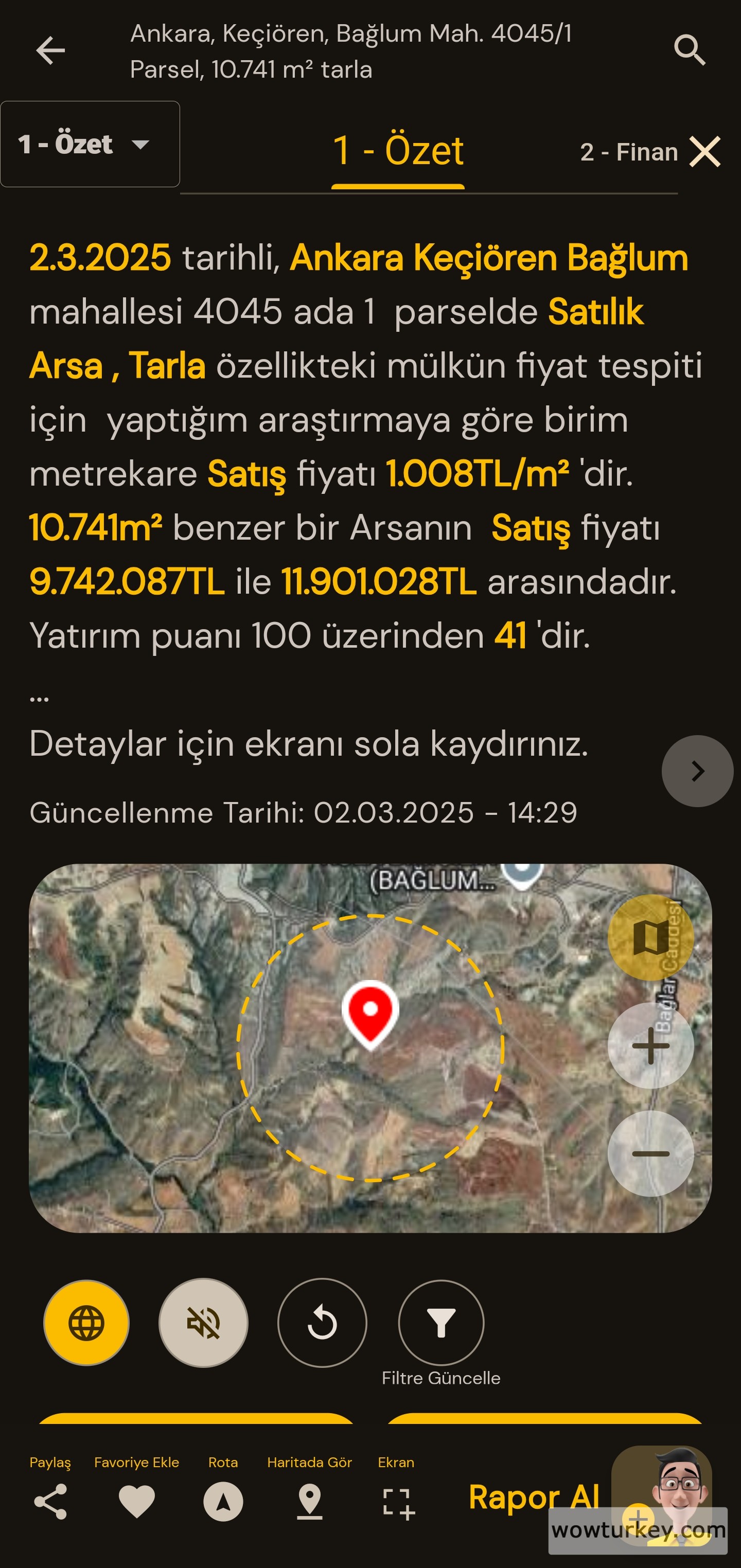Mute audio with the speaker-off toggle
741x1568 pixels.
point(204,1322)
